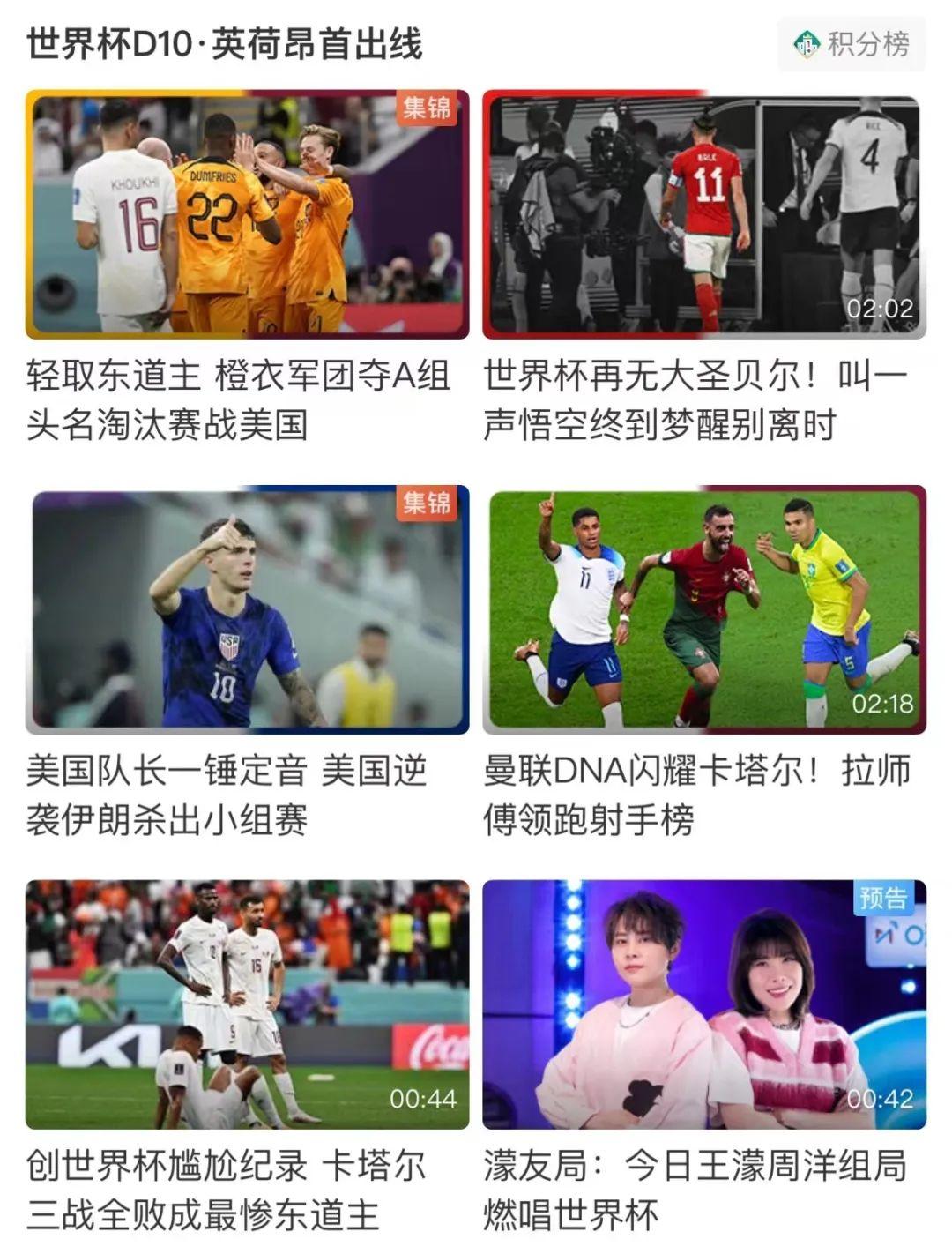View the 卡塔尔三战全败 video
Image resolution: width=952 pixels, height=1254 pixels.
click(247, 1004)
